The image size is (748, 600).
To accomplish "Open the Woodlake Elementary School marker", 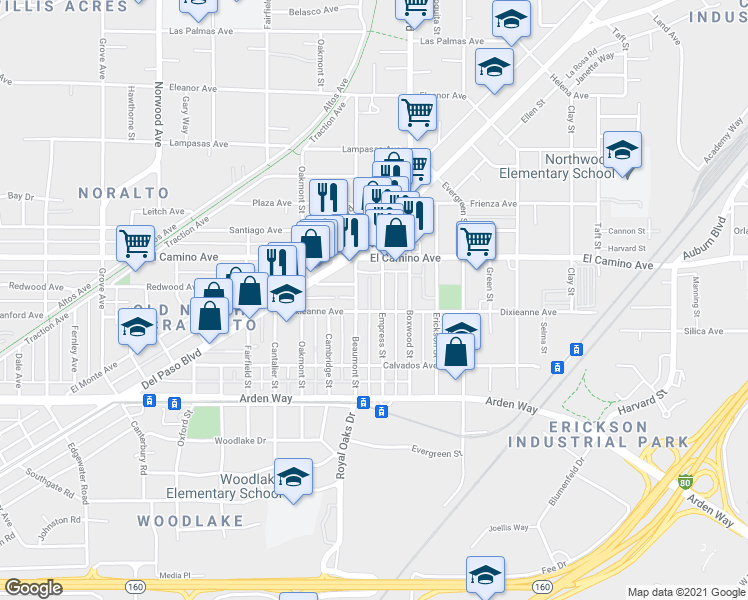I will tap(293, 478).
